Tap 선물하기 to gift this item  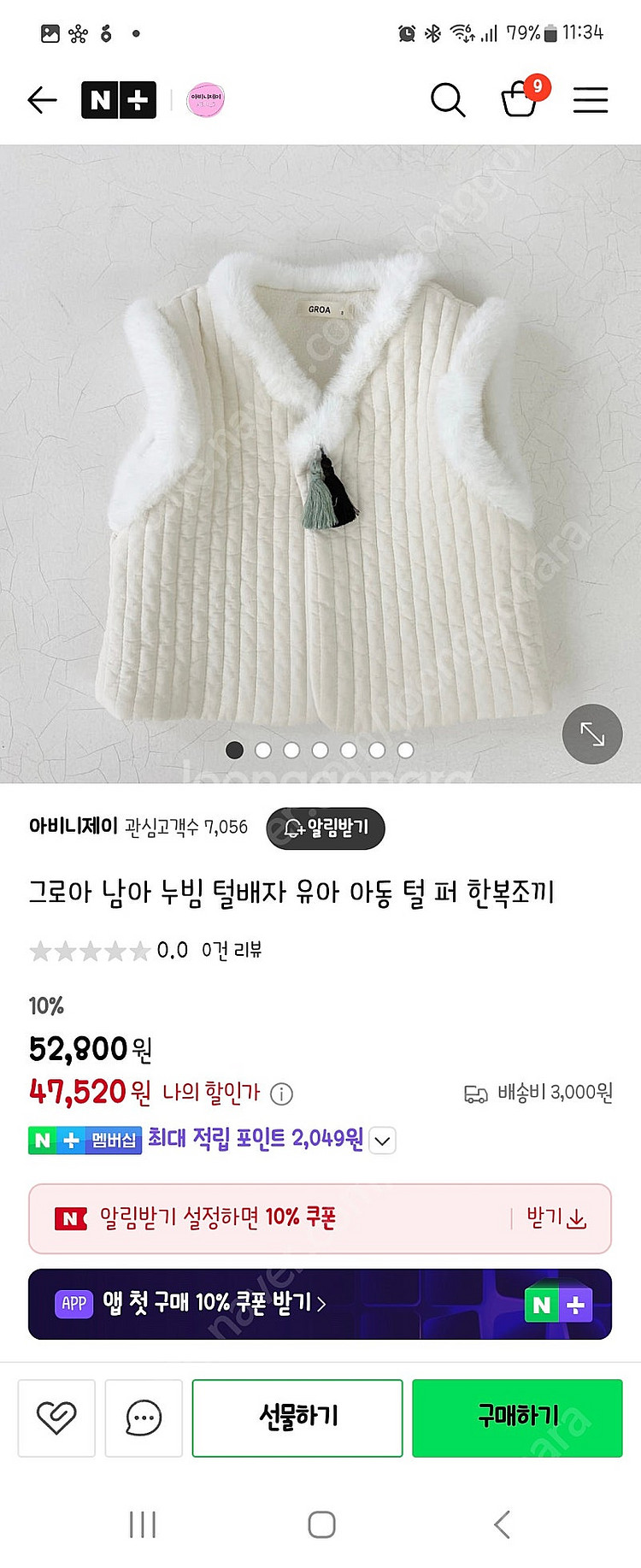[x=297, y=1418]
